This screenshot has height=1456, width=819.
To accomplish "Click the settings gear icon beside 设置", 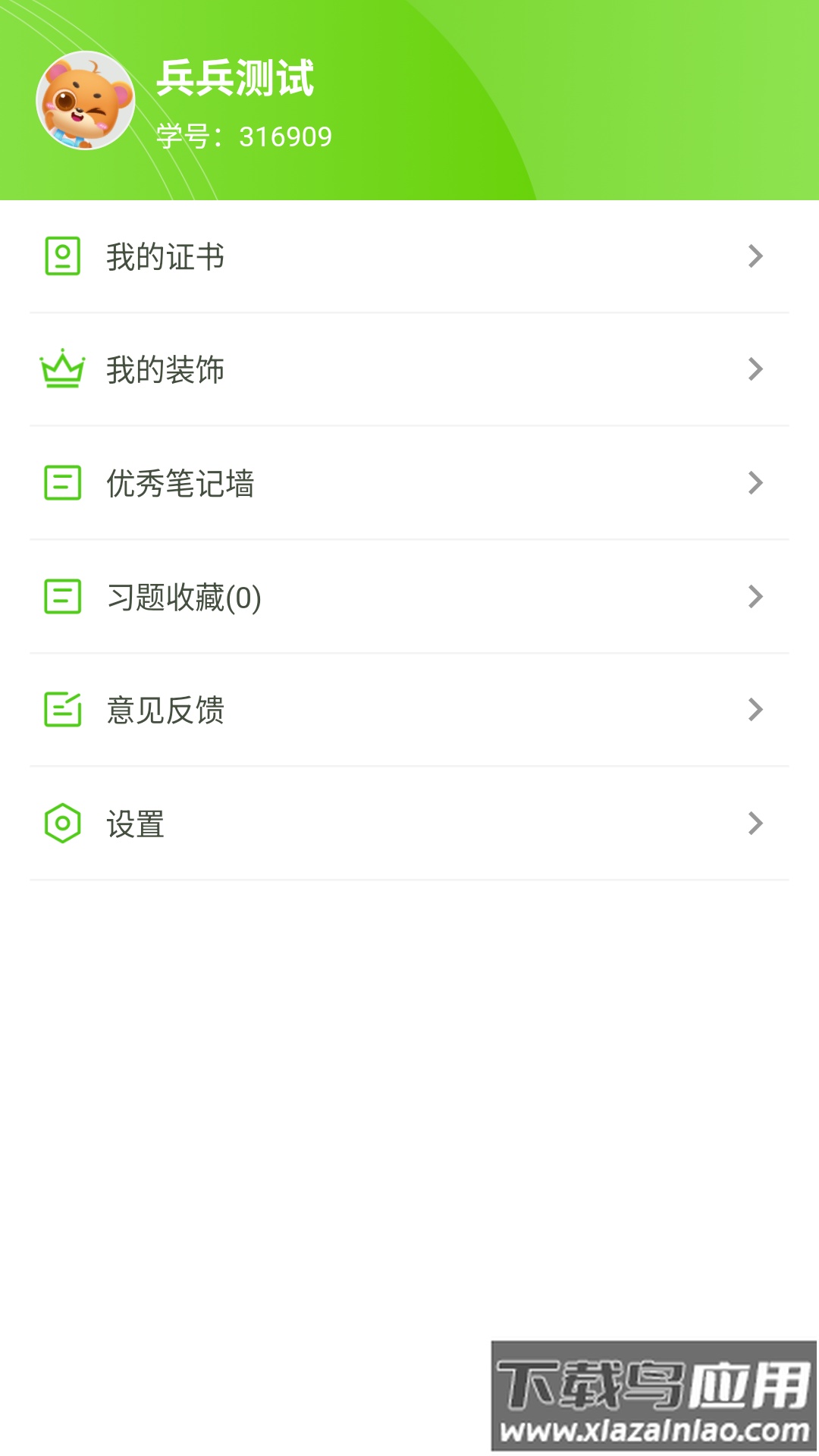I will 62,824.
